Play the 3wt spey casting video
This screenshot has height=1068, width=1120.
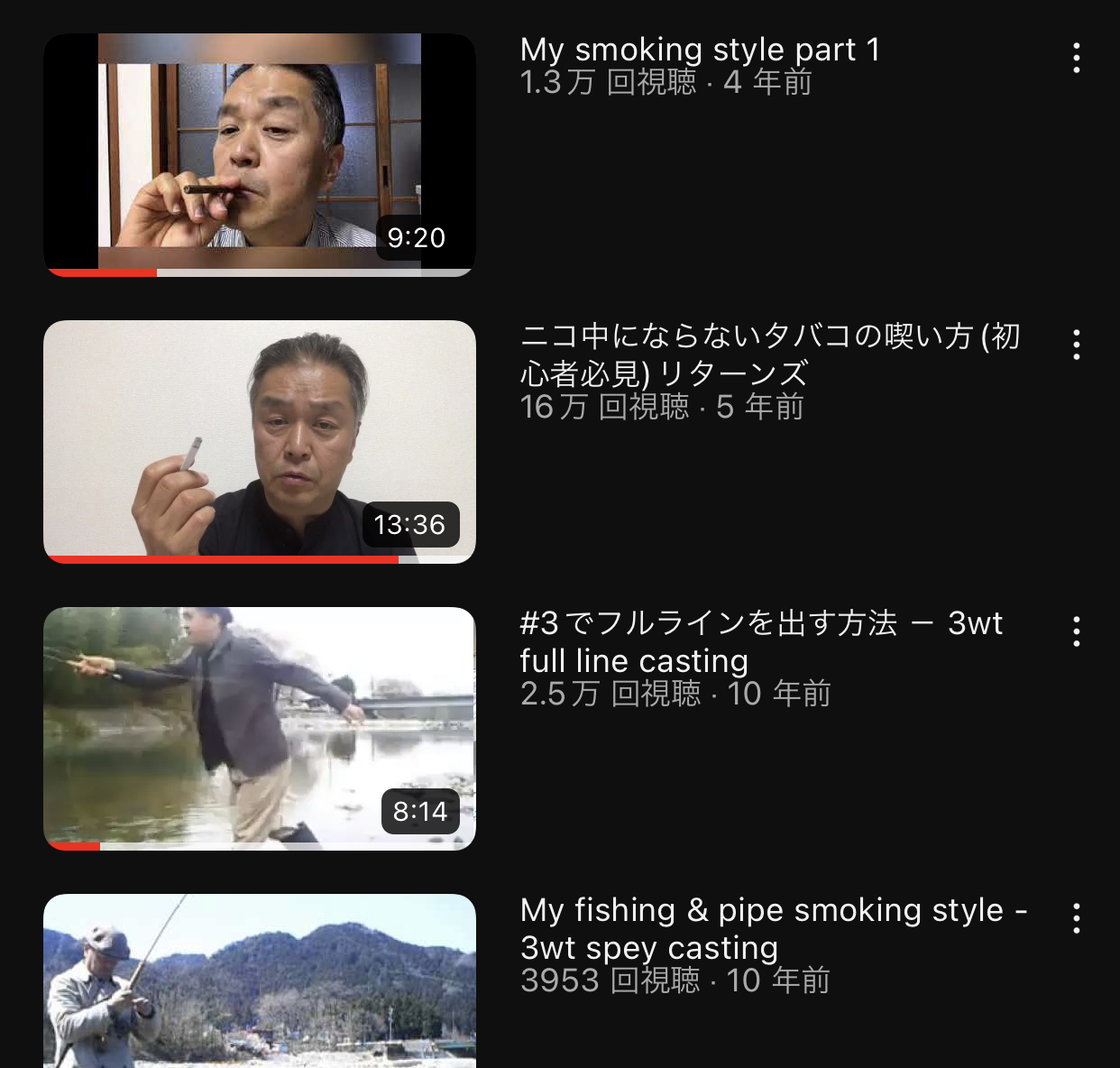coord(260,981)
